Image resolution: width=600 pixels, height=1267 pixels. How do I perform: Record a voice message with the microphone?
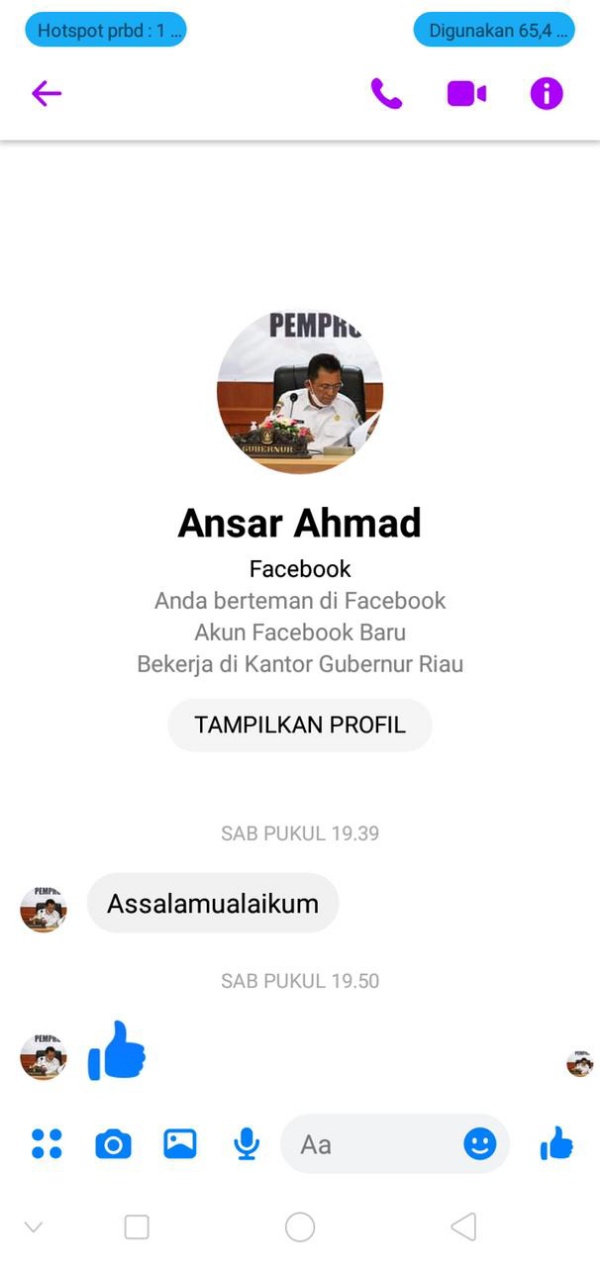(246, 1144)
